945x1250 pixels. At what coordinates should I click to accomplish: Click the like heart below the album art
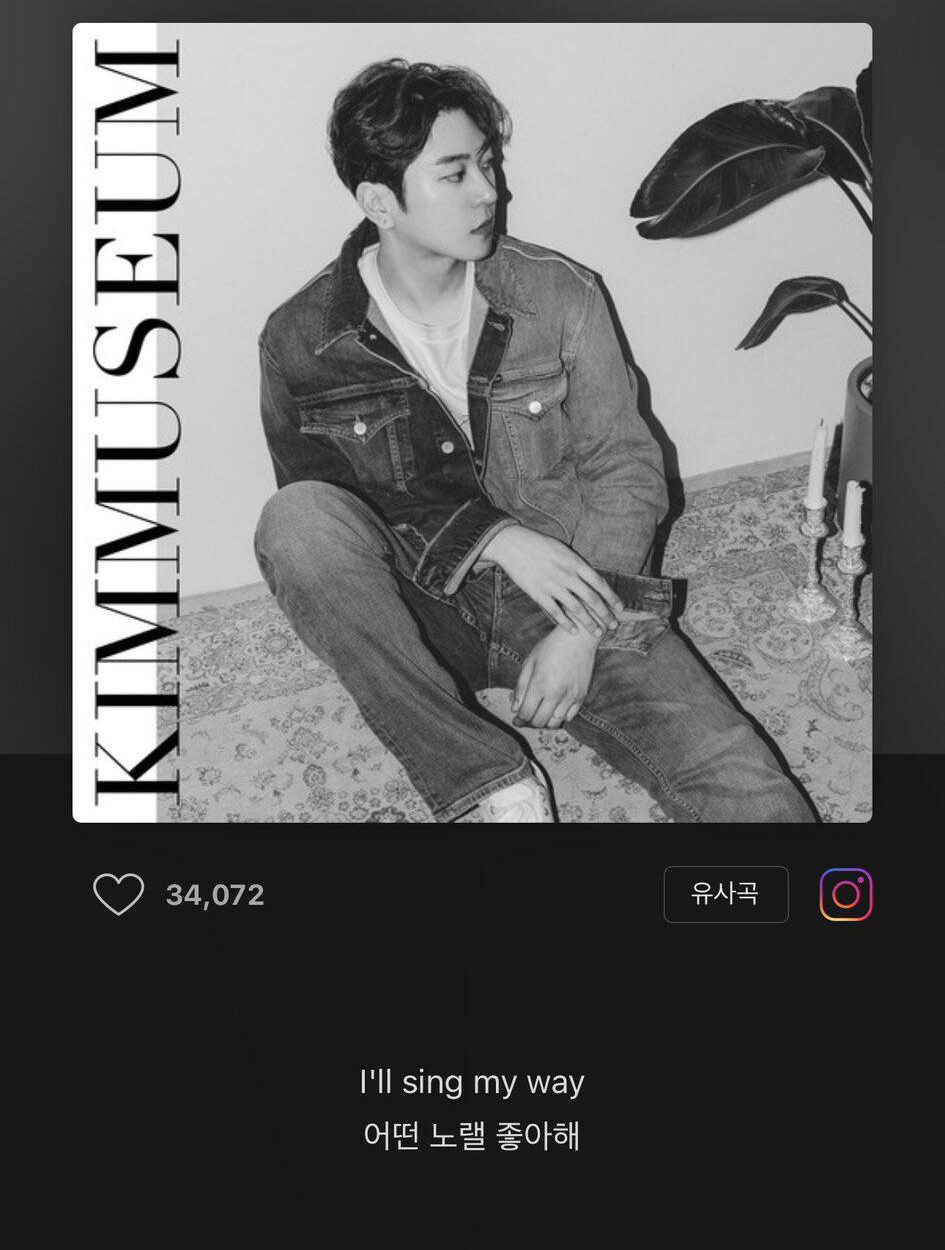[x=119, y=895]
